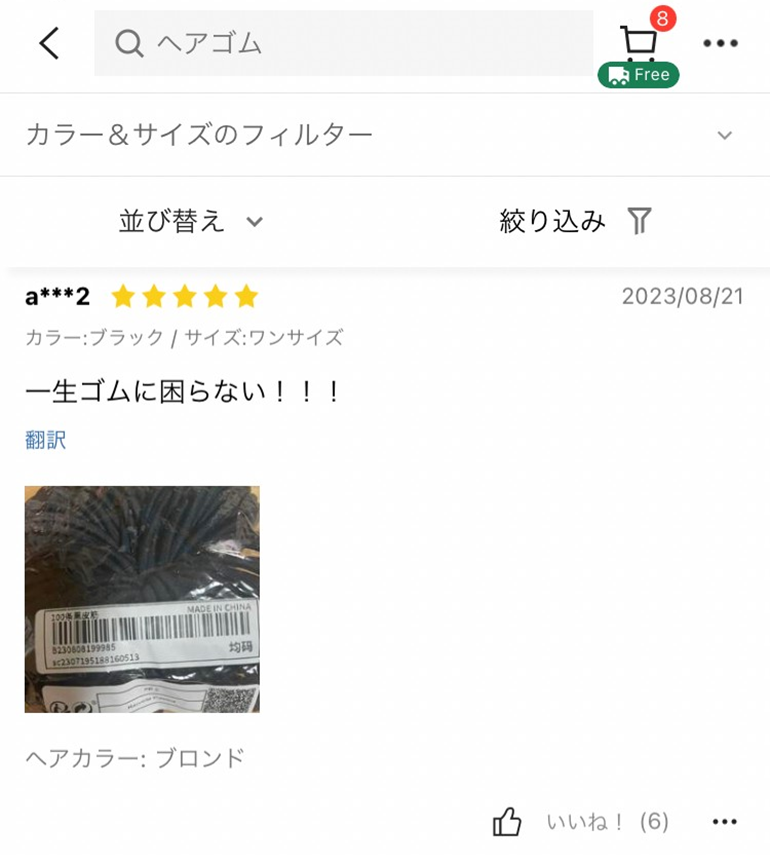Open the top three-dot overflow menu
This screenshot has width=770, height=855.
721,43
